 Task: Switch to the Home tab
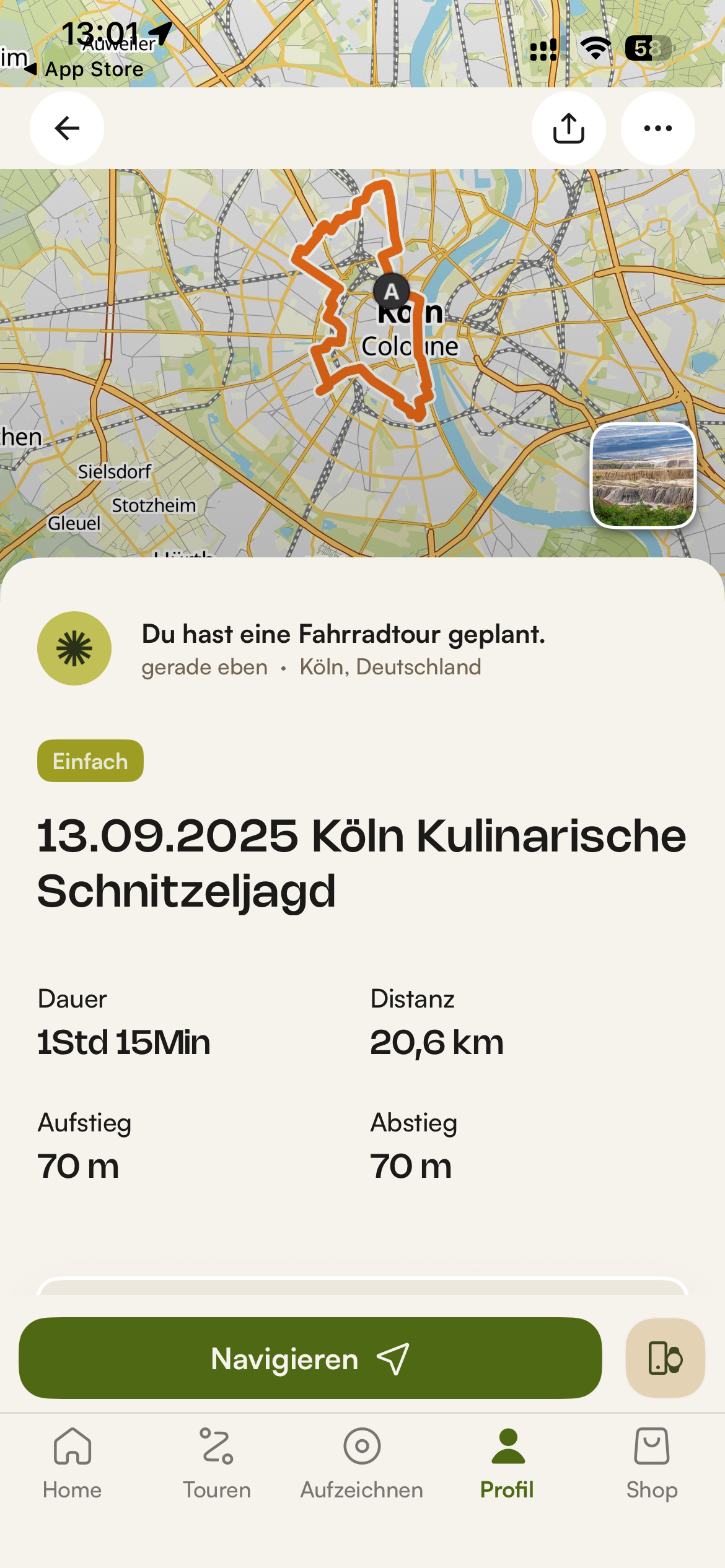click(x=72, y=1463)
